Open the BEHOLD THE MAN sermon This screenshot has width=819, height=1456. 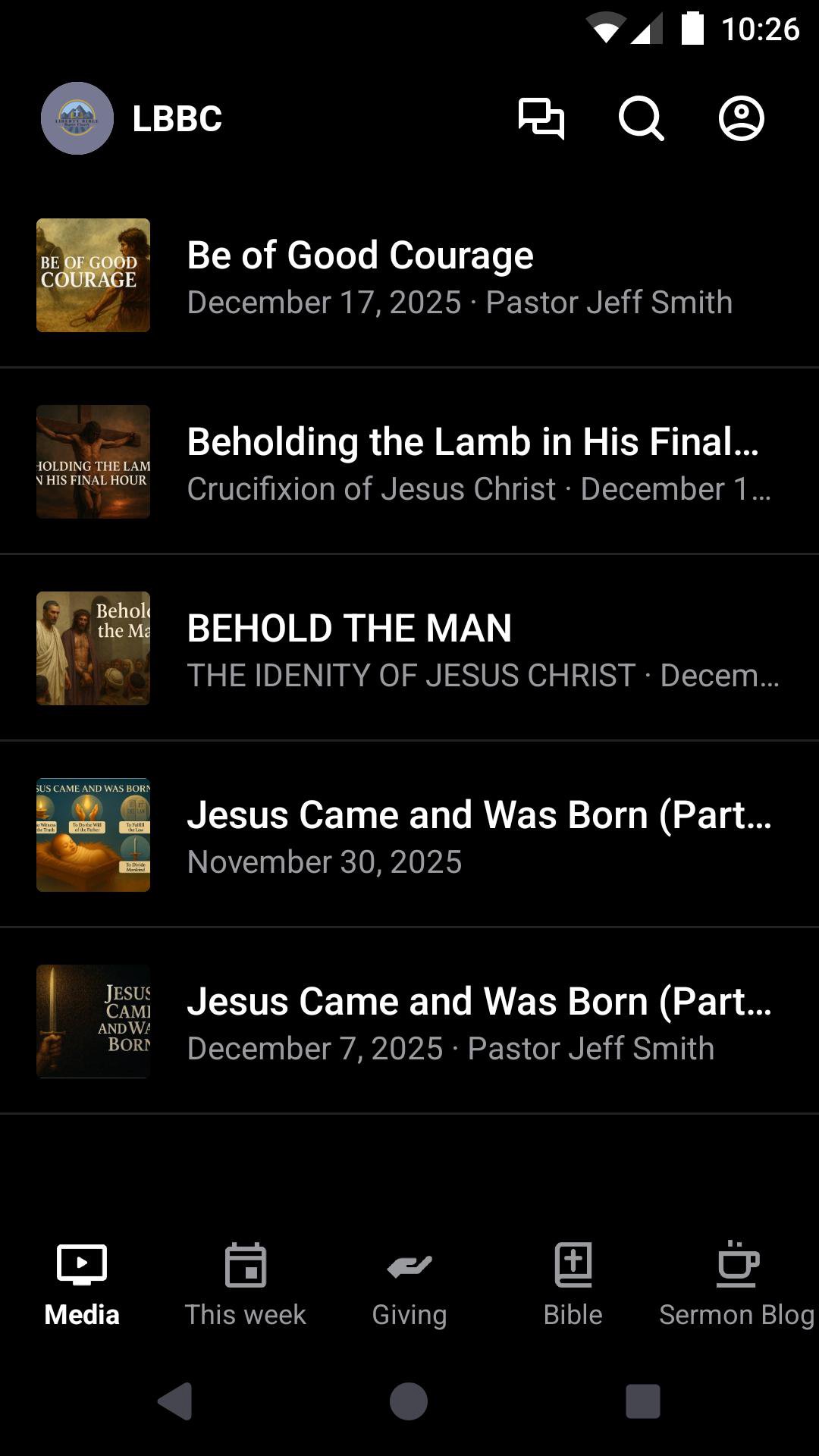pyautogui.click(x=409, y=649)
